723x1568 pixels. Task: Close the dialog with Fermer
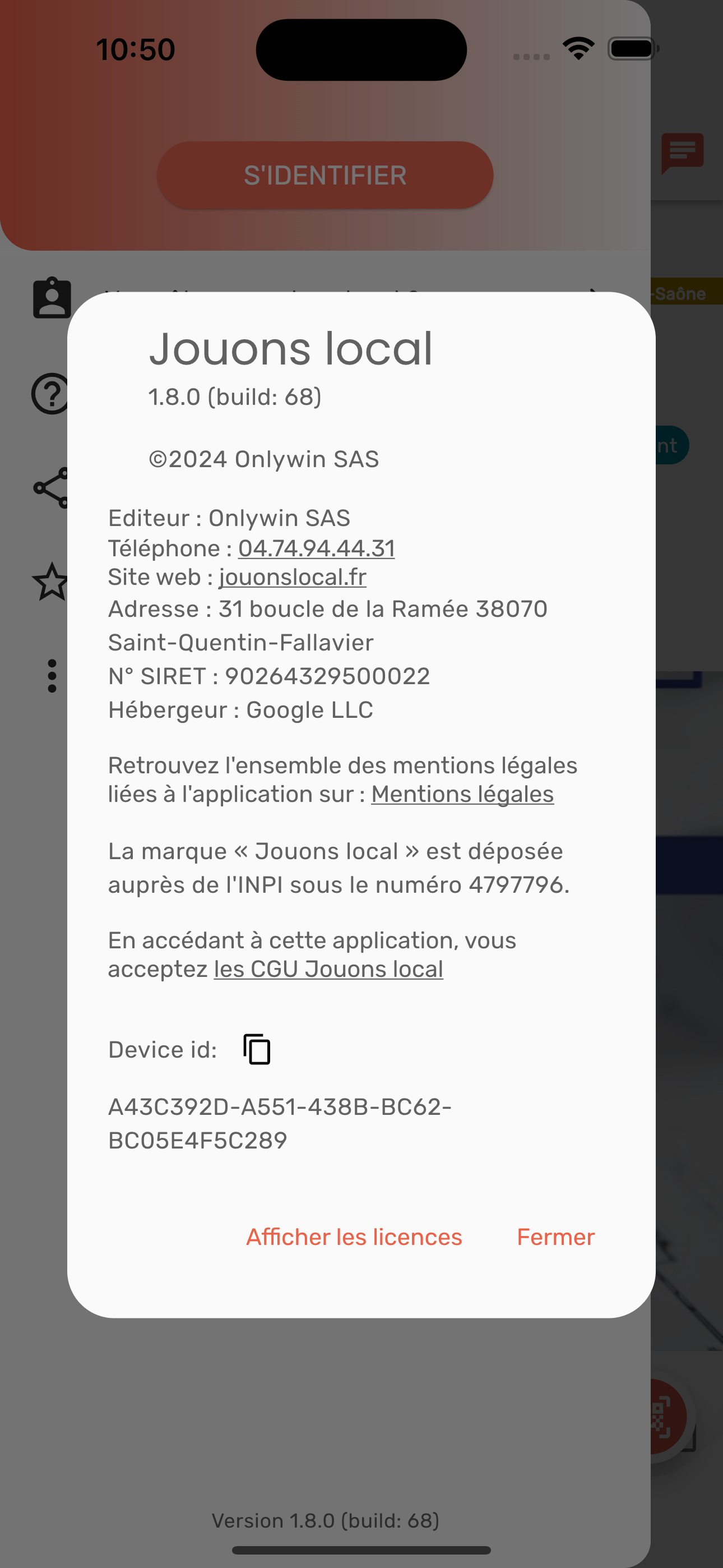click(555, 1236)
